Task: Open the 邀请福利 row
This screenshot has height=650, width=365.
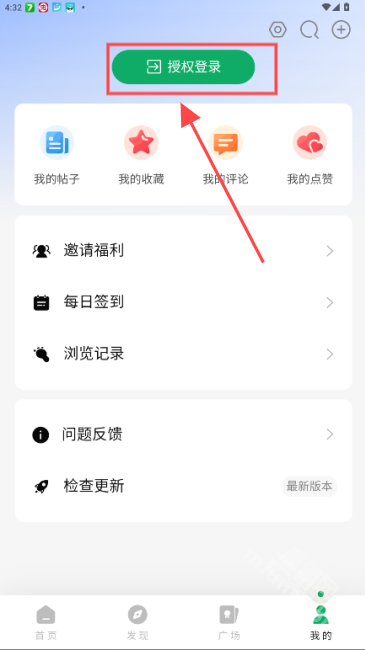Action: click(183, 251)
